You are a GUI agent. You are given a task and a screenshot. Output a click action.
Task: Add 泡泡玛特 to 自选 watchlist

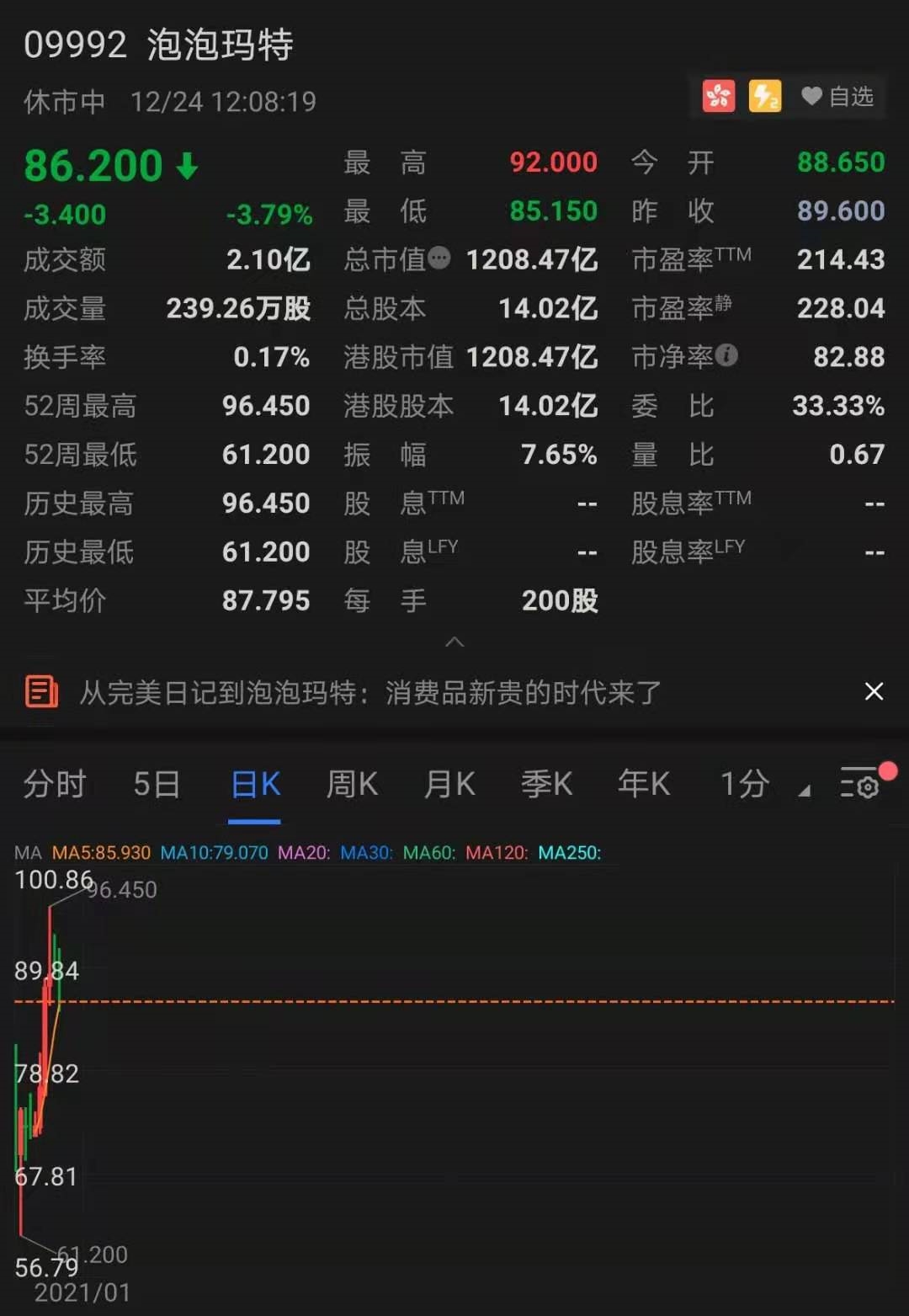[x=837, y=97]
